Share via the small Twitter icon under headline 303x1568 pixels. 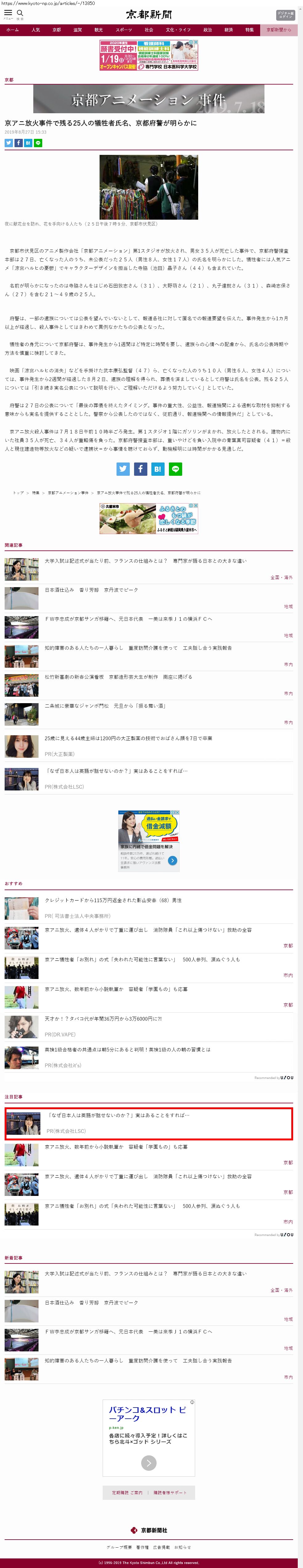click(x=9, y=143)
